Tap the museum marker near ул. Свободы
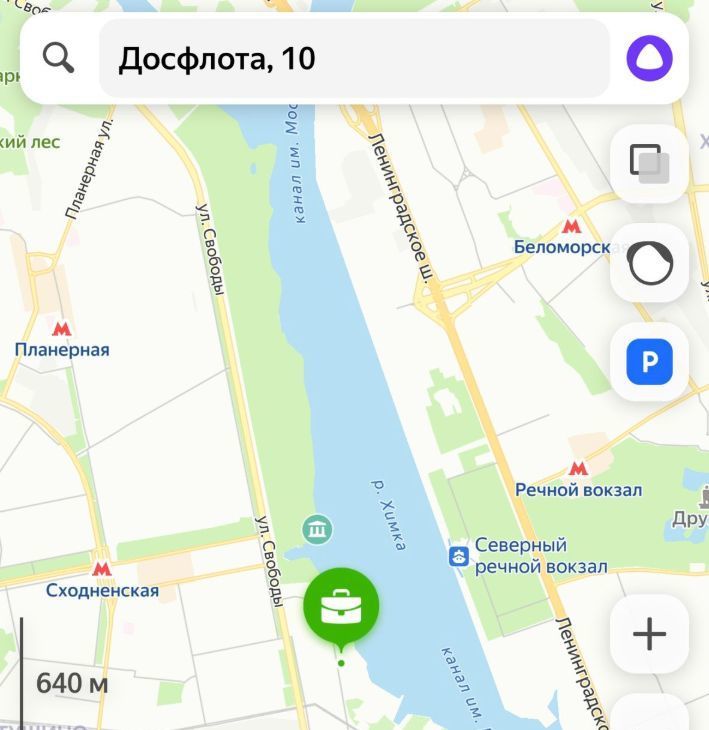Screen dimensions: 709x730 319,528
